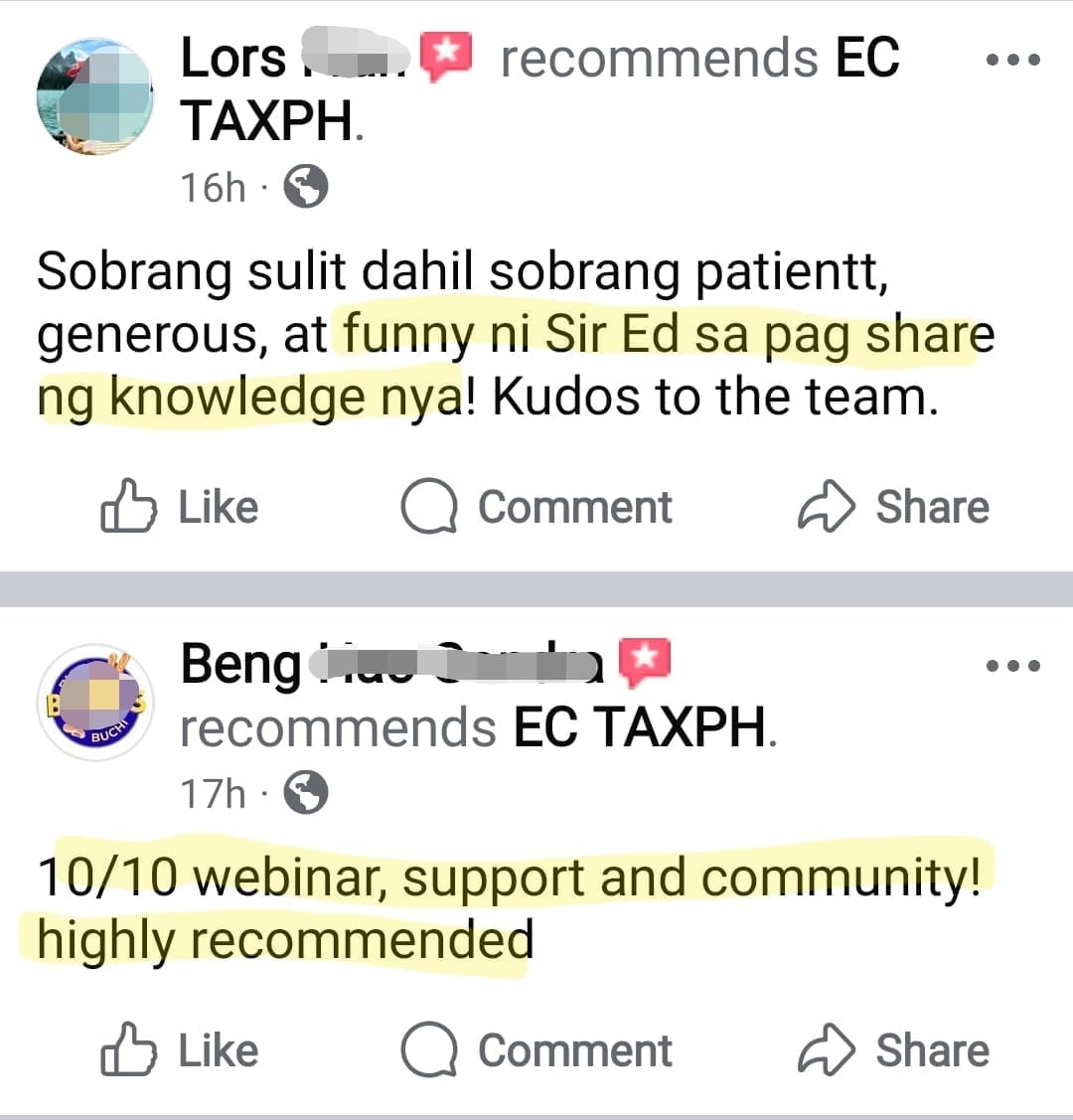Image resolution: width=1073 pixels, height=1120 pixels.
Task: Comment on Beng's recommendation post
Action: (536, 1050)
